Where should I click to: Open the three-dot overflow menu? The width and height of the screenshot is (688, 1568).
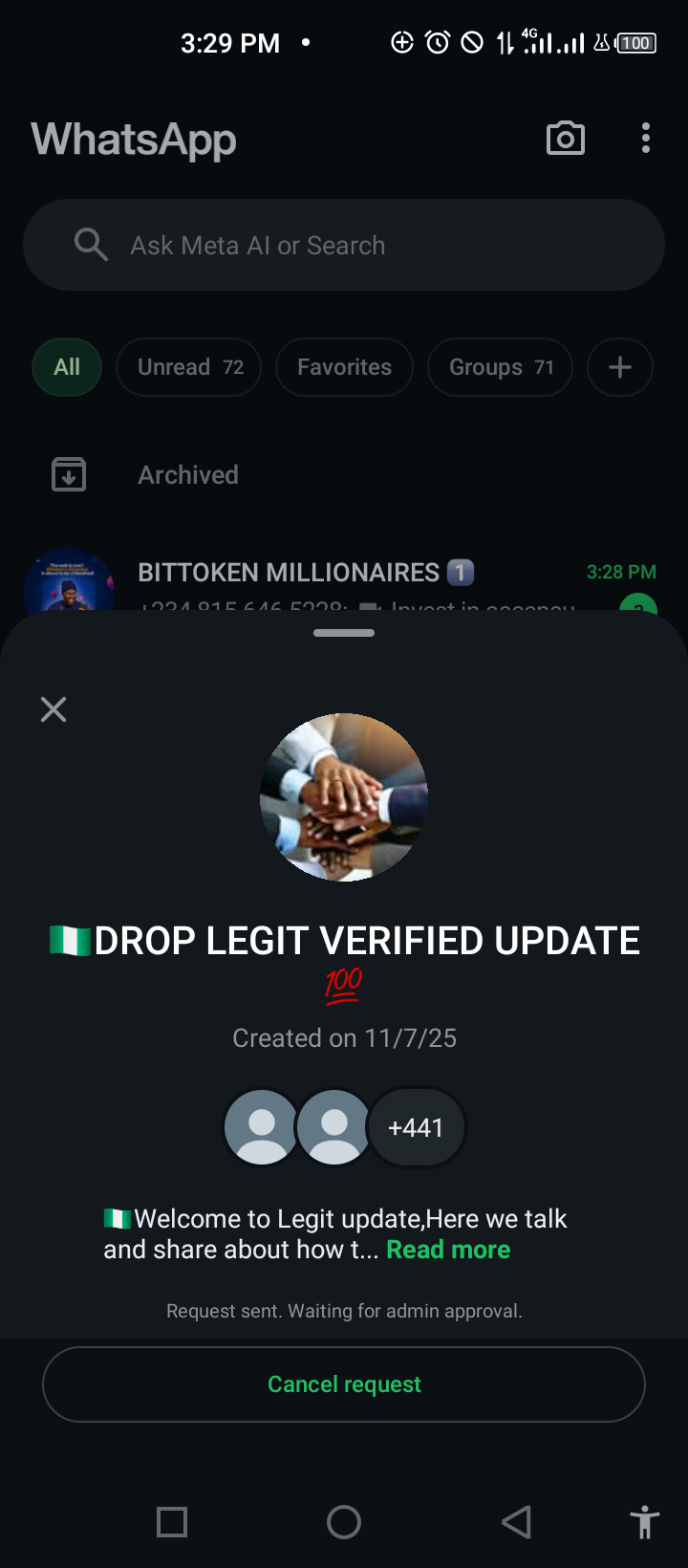point(646,139)
